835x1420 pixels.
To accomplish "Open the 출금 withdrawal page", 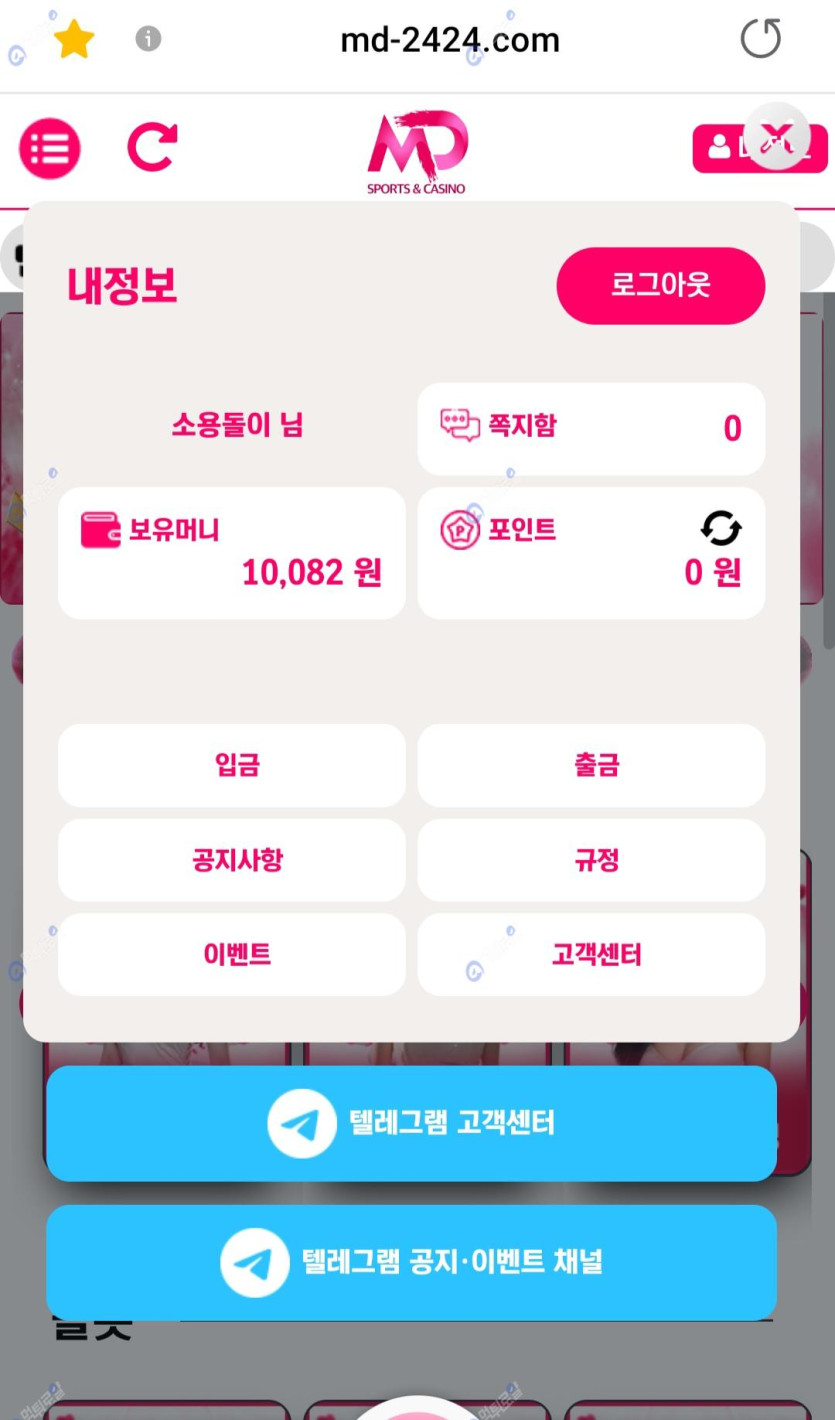I will [591, 765].
